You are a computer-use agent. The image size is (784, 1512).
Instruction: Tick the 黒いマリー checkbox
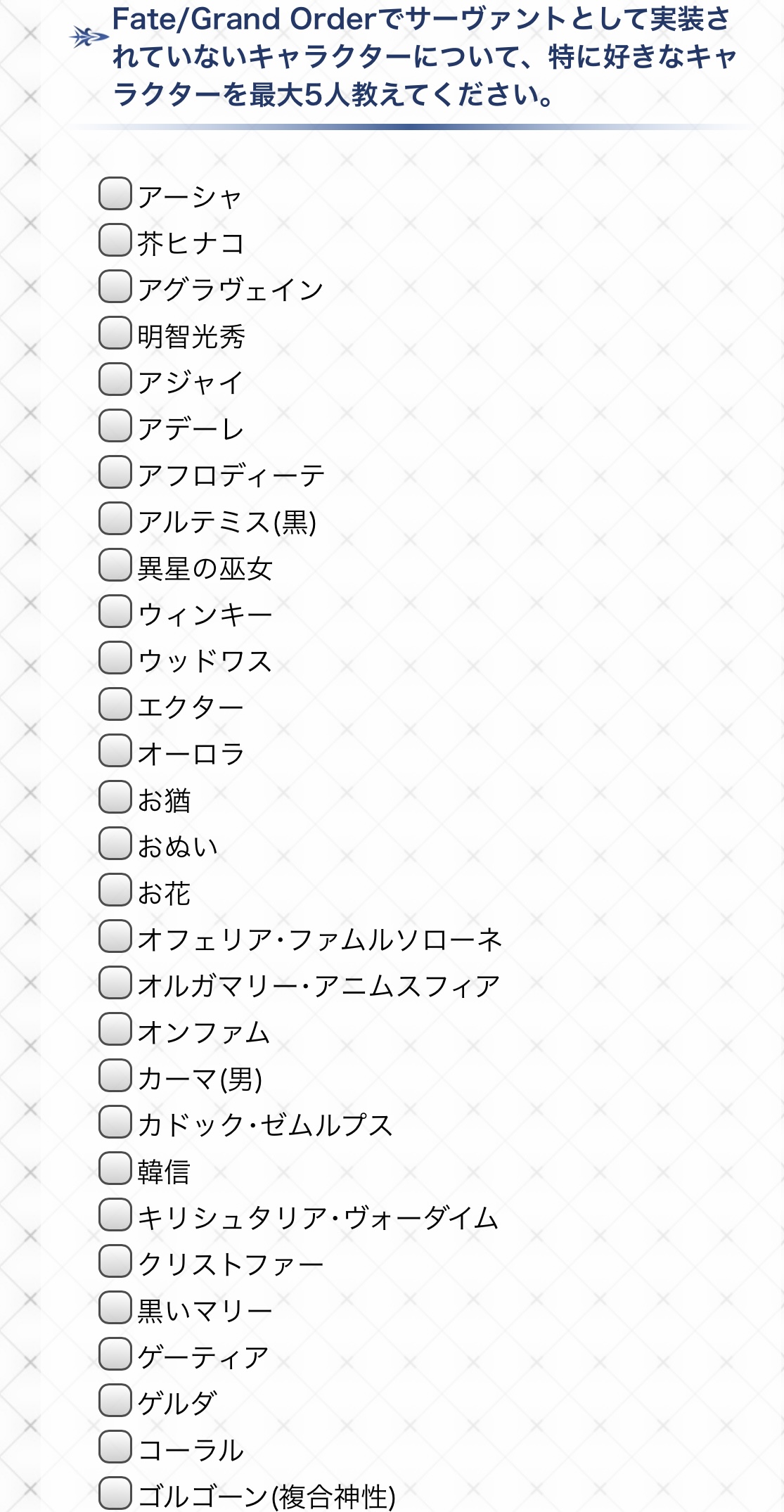click(115, 1308)
